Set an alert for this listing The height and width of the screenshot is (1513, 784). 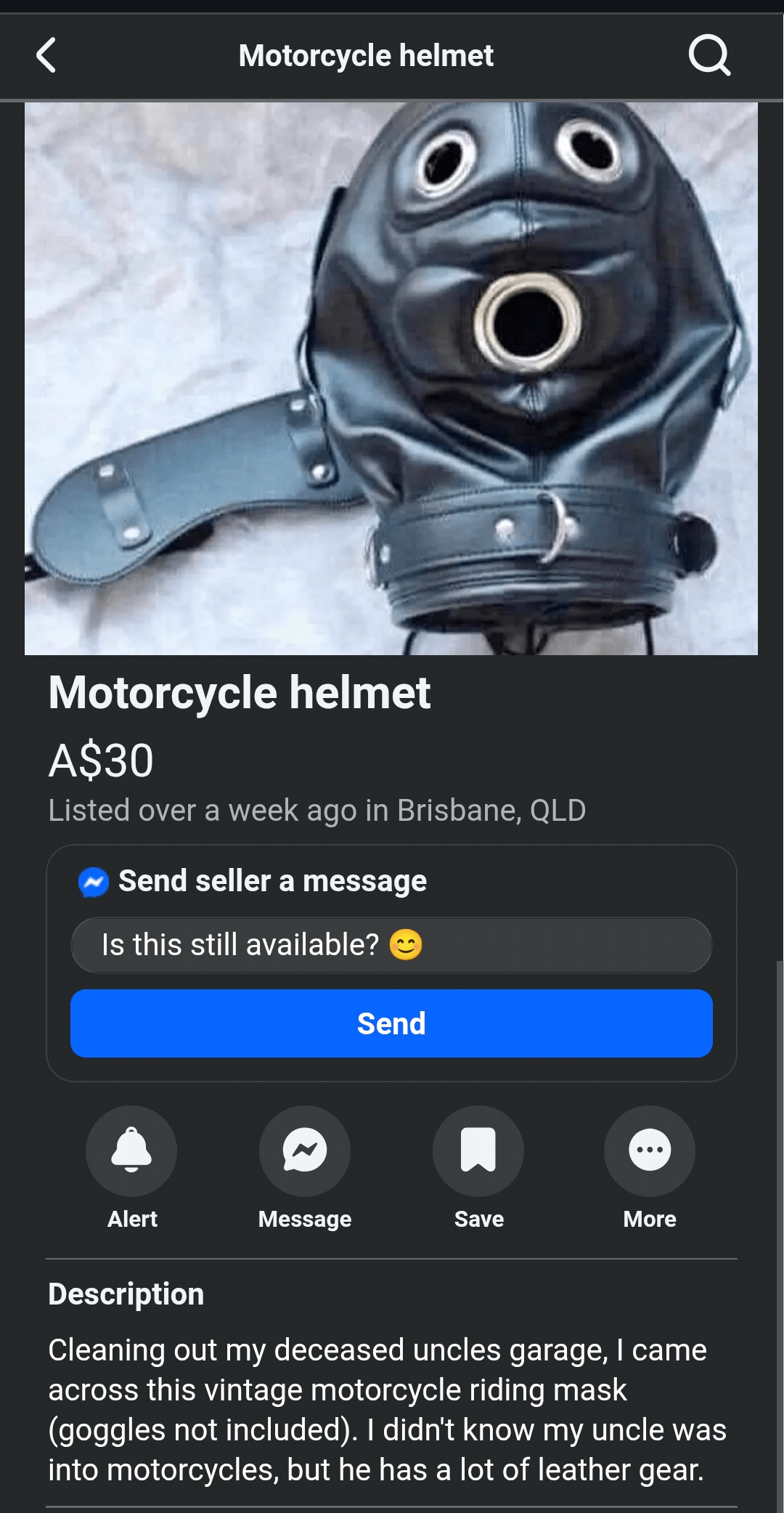click(131, 1151)
